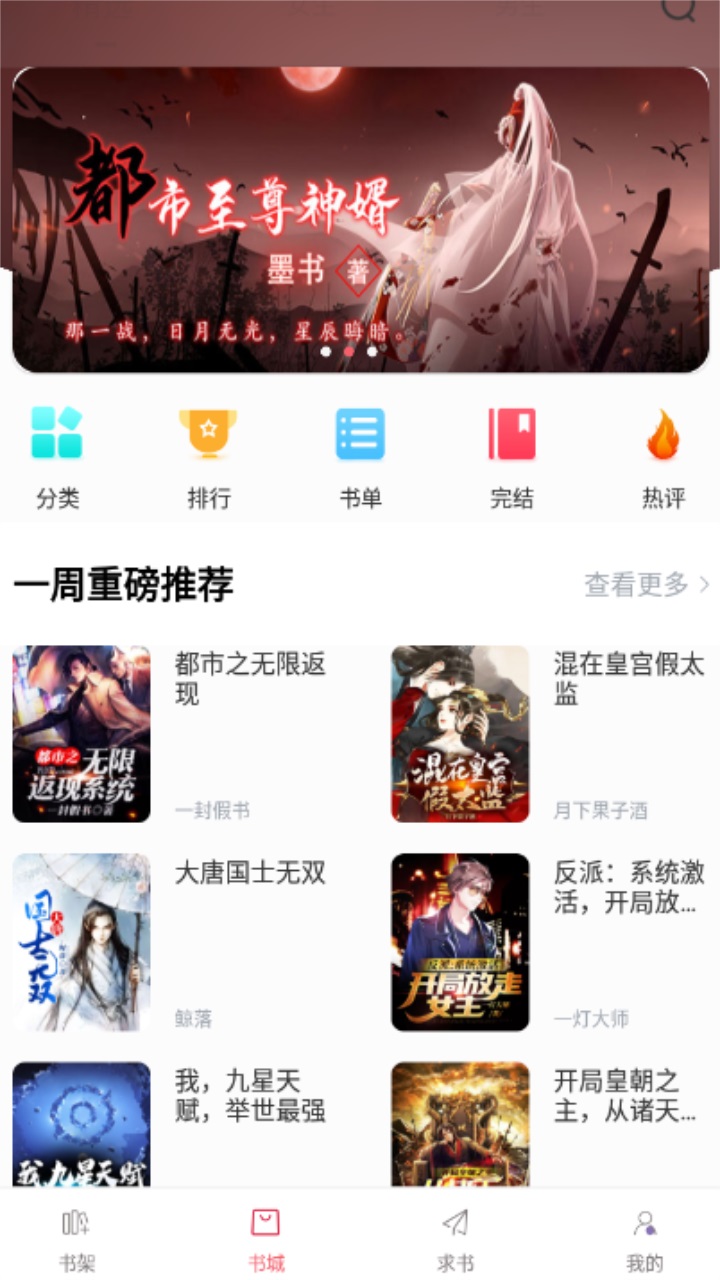Image resolution: width=720 pixels, height=1280 pixels.
Task: Open the 都市之无限返现 book cover
Action: (81, 735)
